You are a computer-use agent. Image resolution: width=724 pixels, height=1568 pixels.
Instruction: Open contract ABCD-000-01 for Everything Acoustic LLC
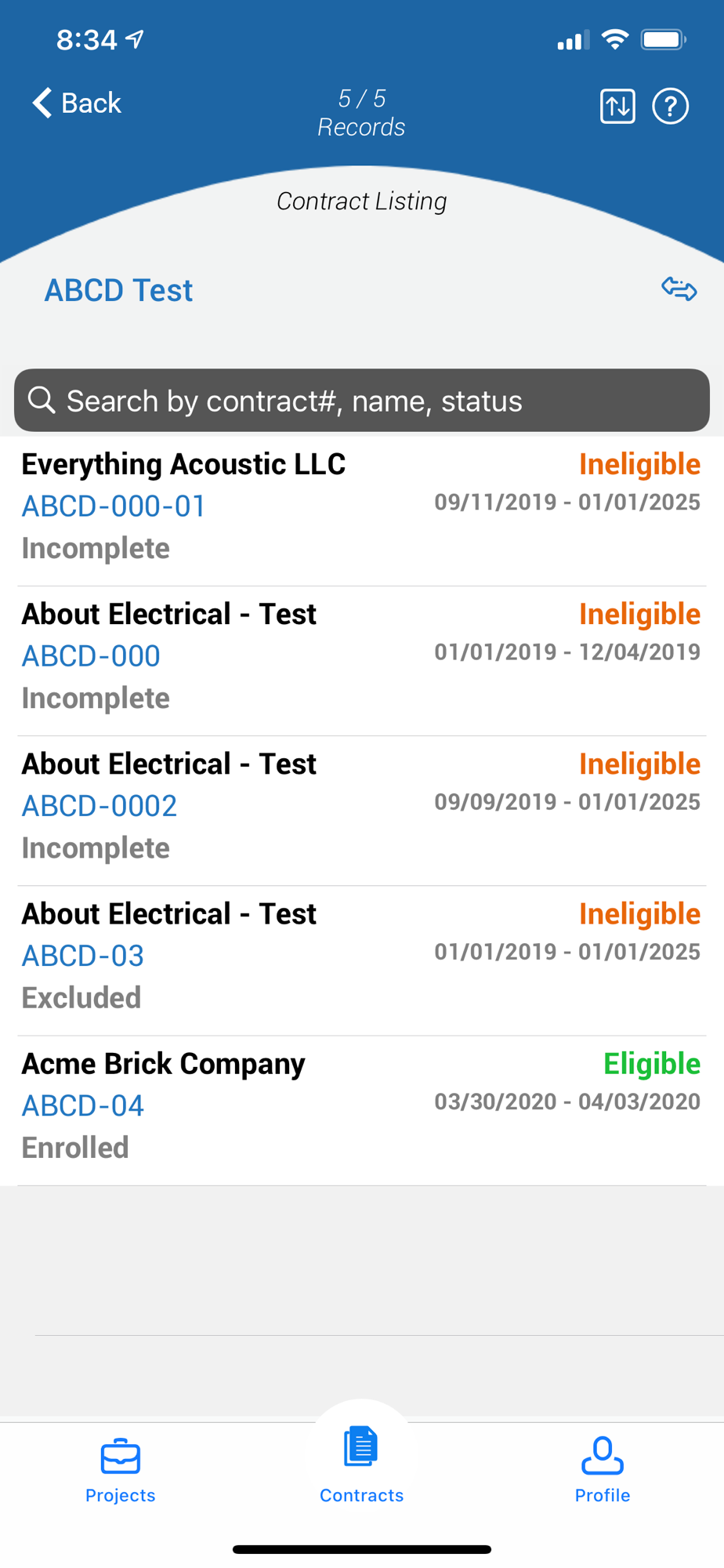tap(362, 511)
